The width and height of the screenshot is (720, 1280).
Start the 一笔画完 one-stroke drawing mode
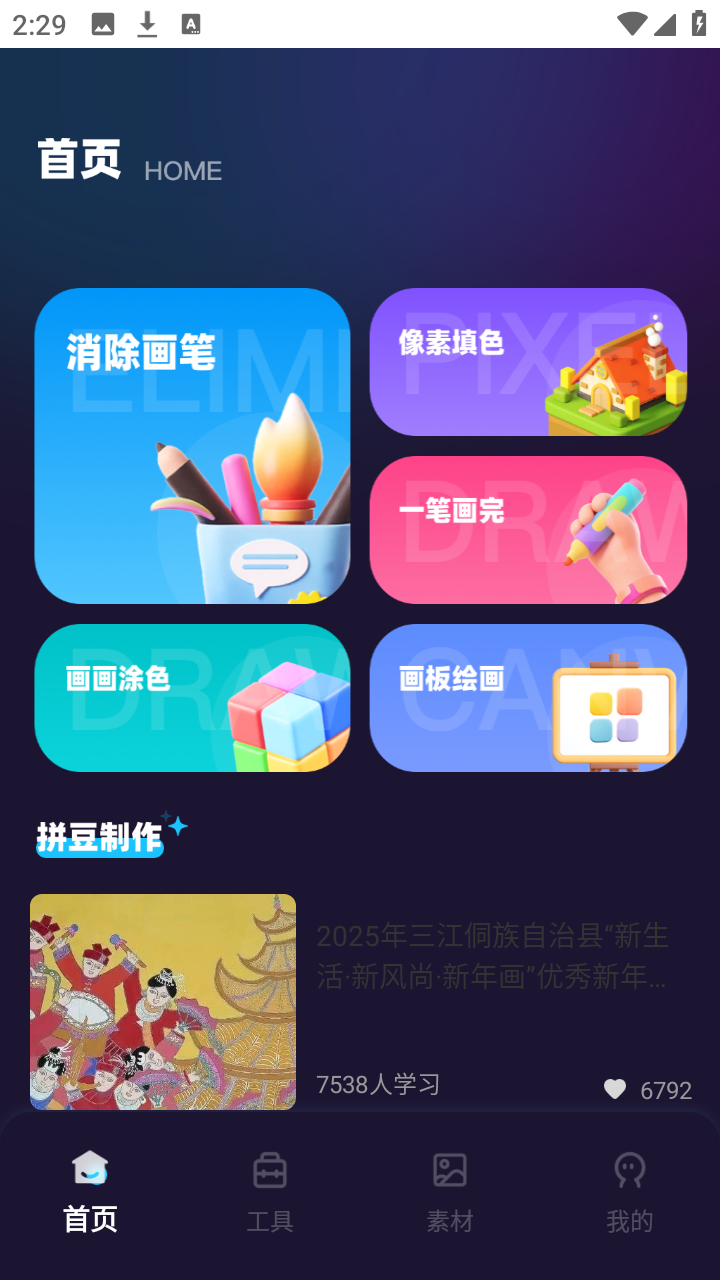click(x=528, y=529)
